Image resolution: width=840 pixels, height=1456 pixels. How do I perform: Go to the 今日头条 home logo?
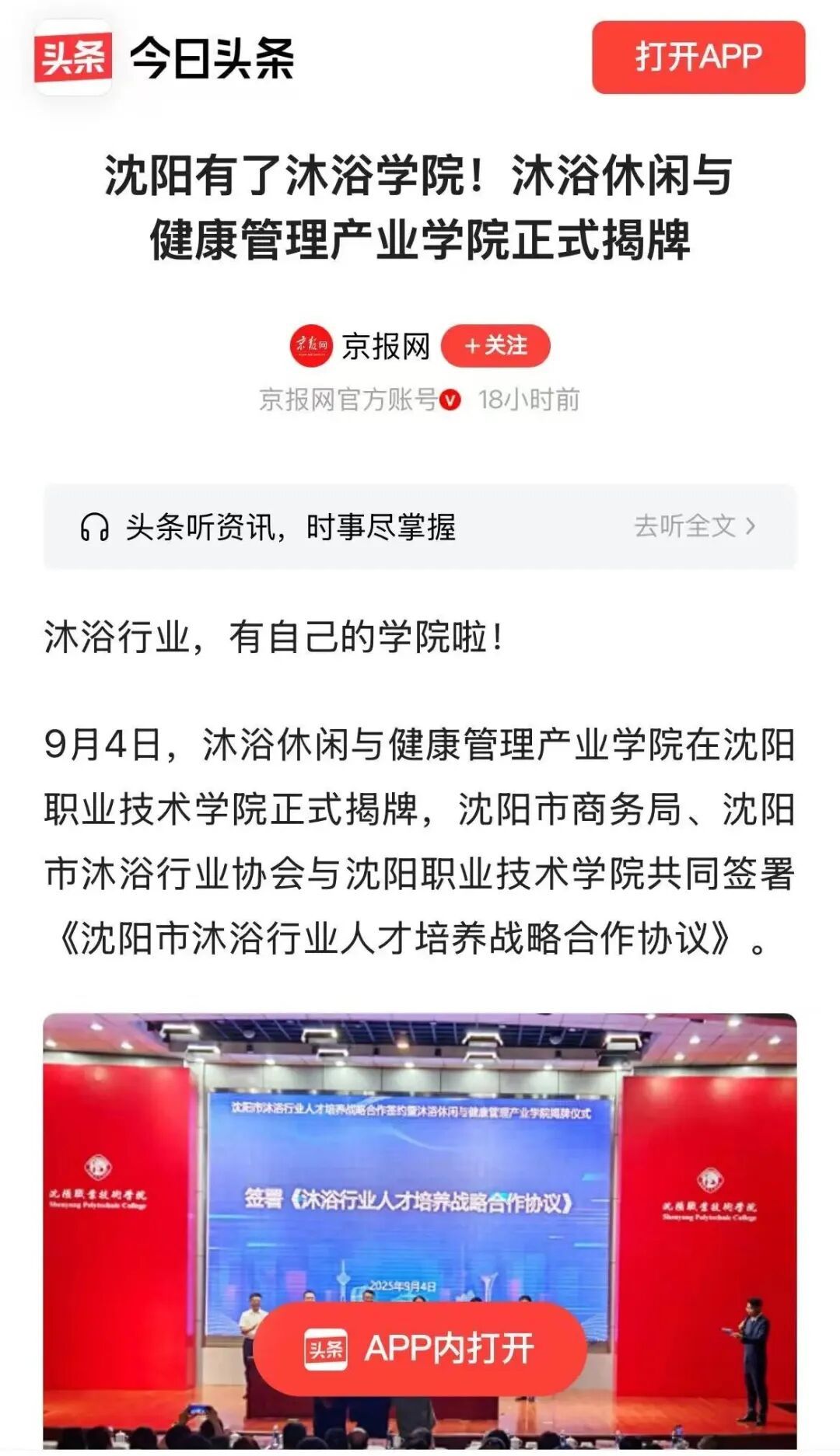pyautogui.click(x=165, y=58)
